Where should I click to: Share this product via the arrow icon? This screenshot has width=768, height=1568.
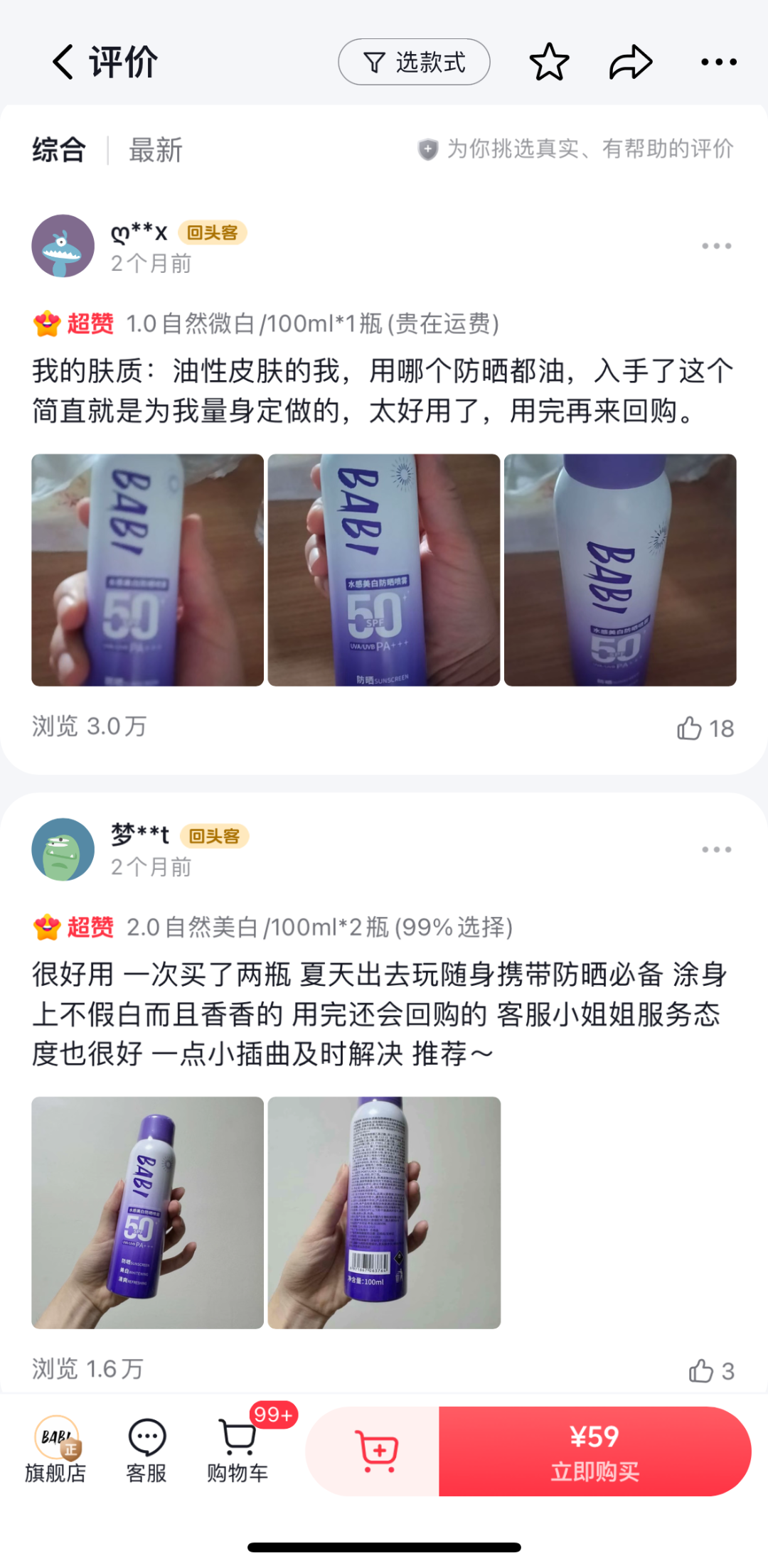pos(631,62)
